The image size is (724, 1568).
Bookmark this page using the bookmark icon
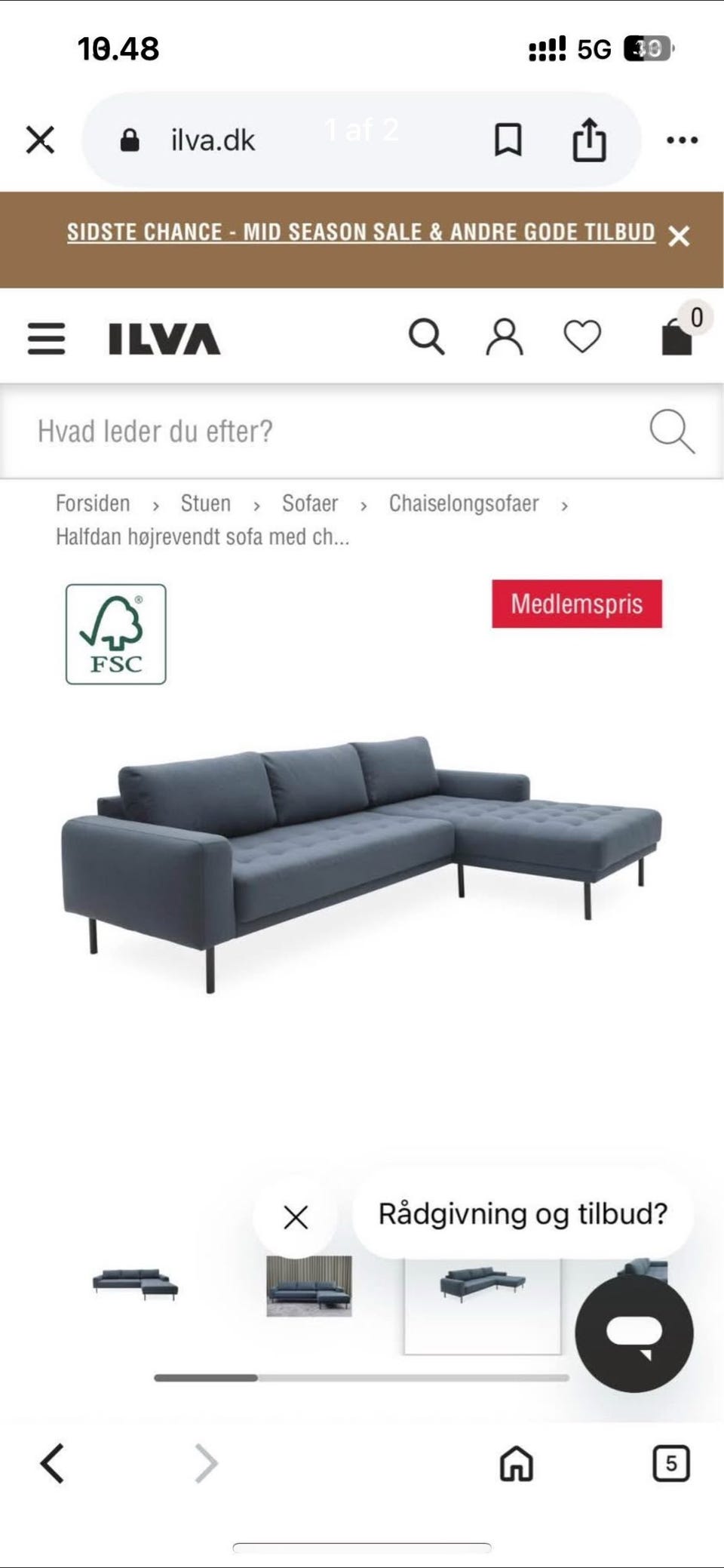tap(508, 140)
